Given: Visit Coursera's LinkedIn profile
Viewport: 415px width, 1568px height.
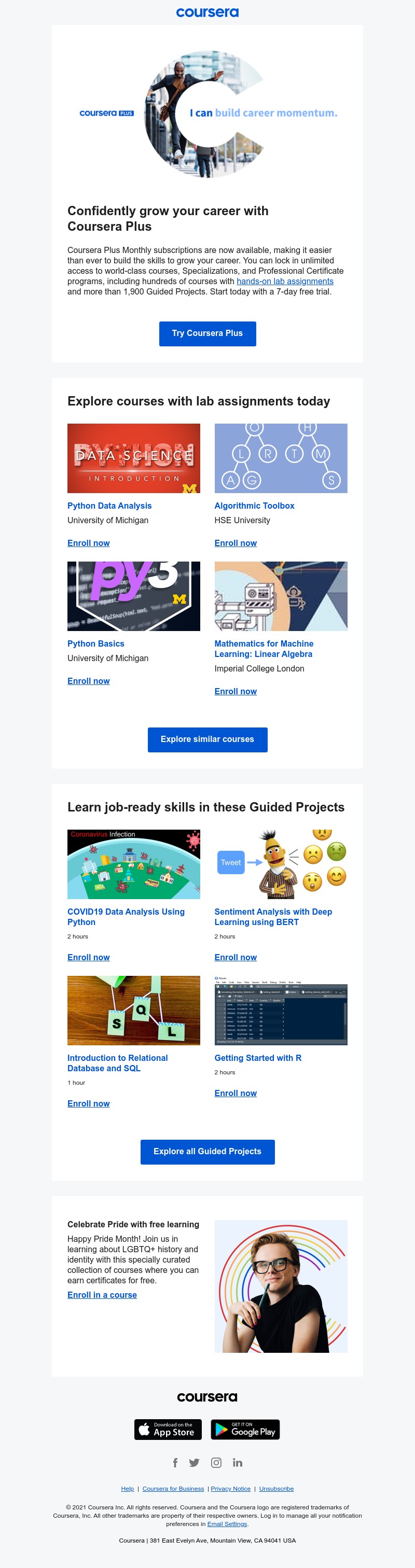Looking at the screenshot, I should [x=237, y=1463].
